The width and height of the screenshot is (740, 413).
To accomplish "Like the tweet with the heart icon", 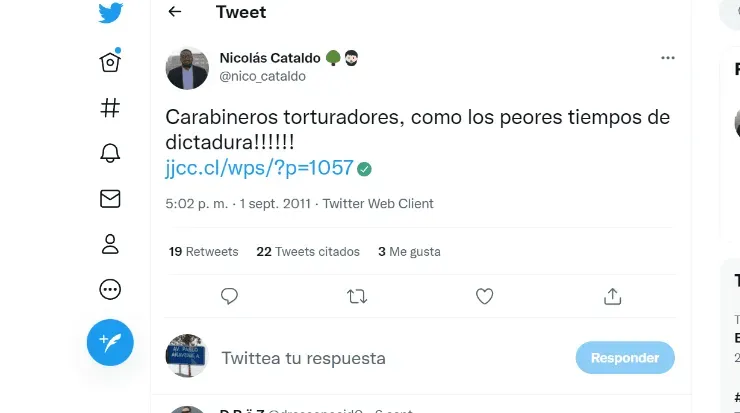I will pos(484,296).
